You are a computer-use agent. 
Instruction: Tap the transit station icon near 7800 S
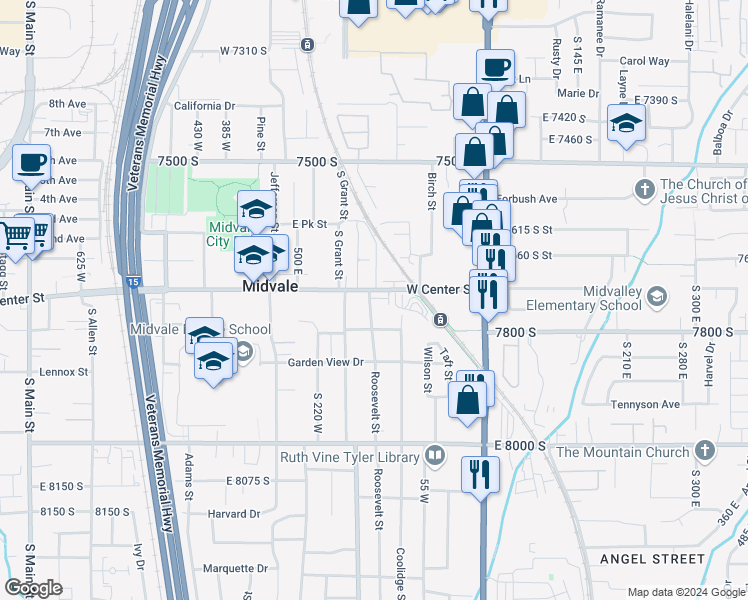[x=439, y=320]
